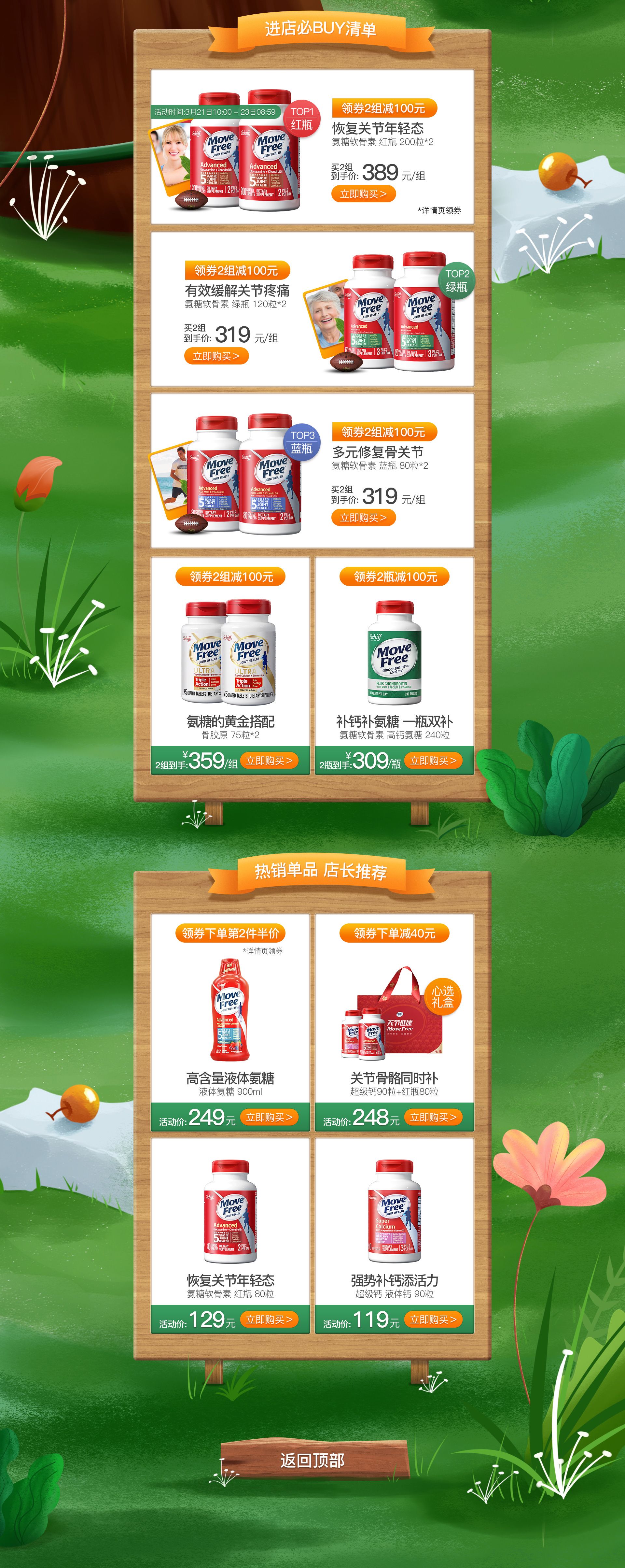
Task: Open the super calcium 90-tablet product card
Action: (x=394, y=1223)
